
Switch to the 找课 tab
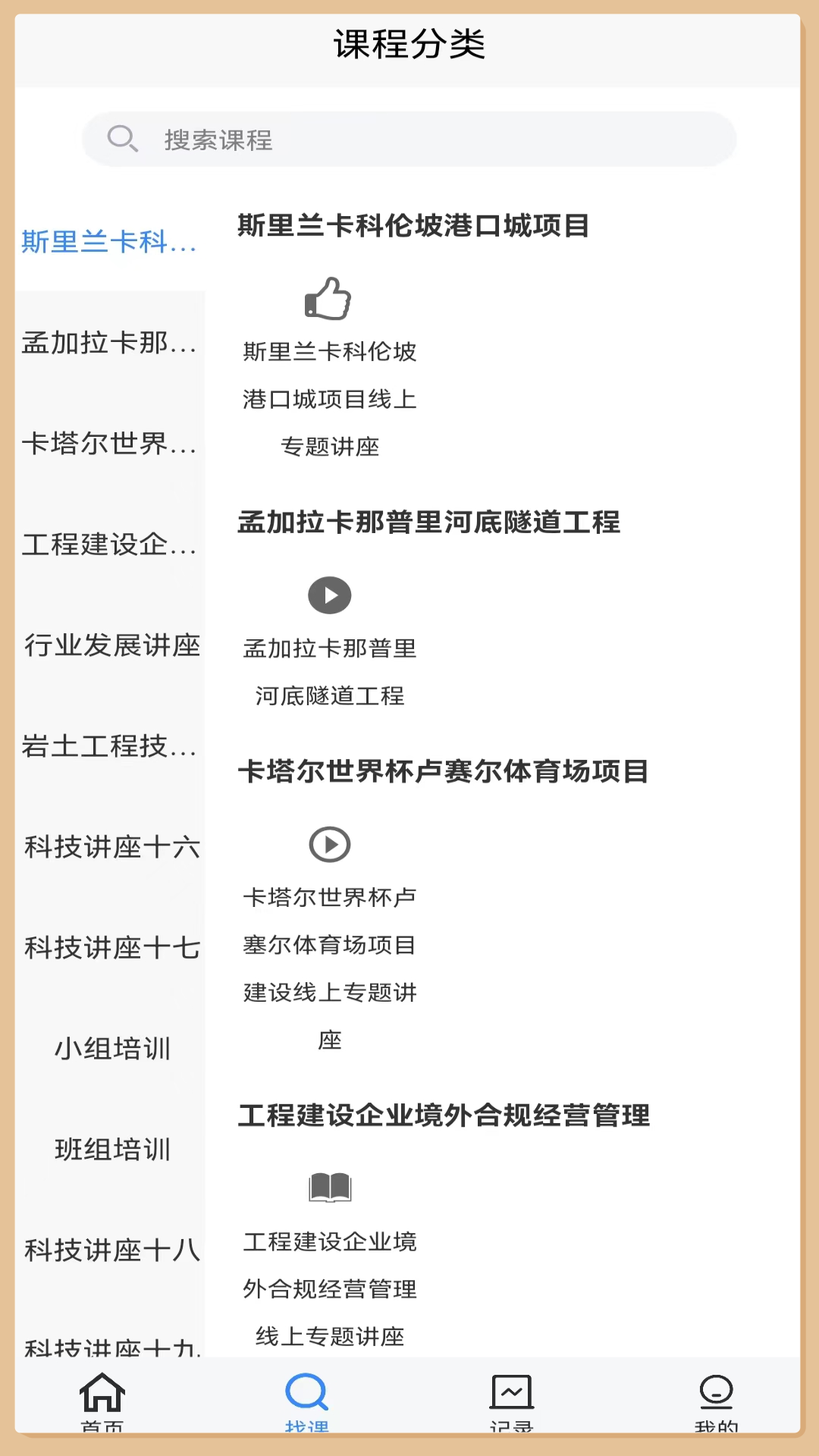pos(306,1401)
